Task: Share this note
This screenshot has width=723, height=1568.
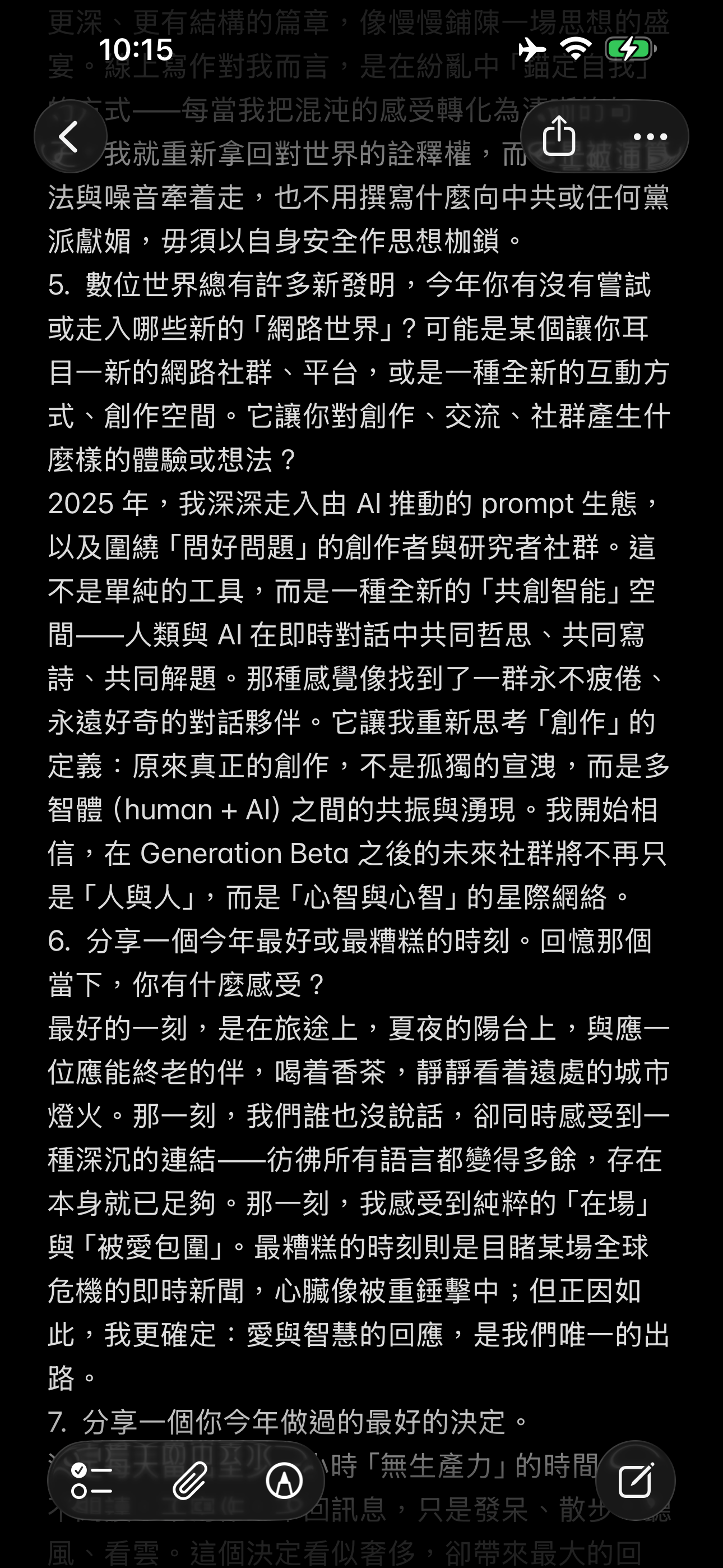Action: point(559,136)
